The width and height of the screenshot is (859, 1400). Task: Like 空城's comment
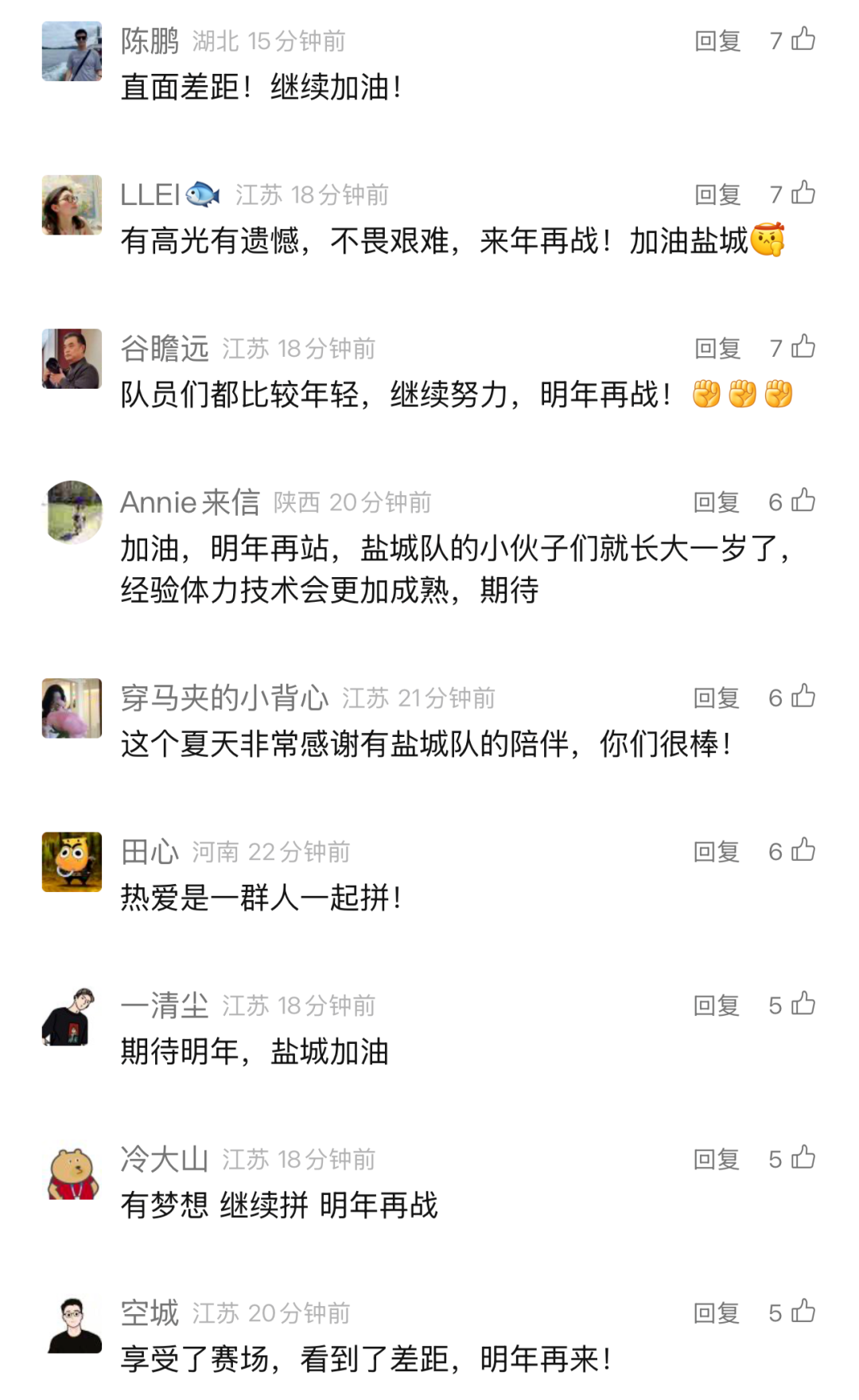(803, 1312)
